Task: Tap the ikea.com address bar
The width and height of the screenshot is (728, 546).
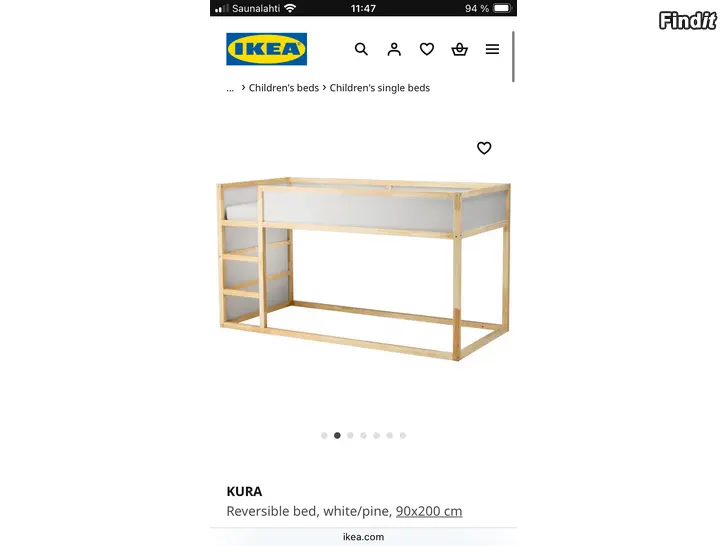Action: click(363, 537)
